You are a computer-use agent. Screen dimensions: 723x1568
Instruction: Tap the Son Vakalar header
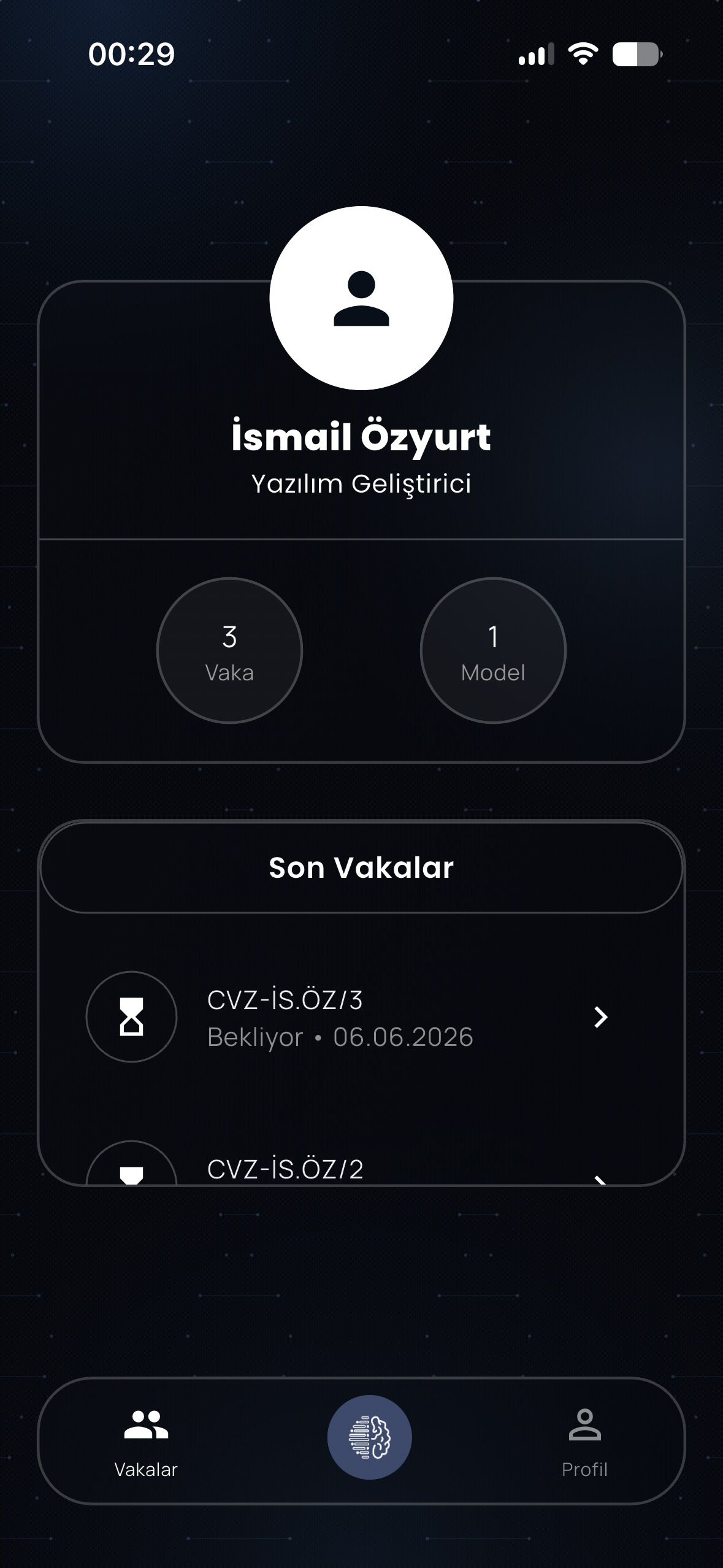click(x=361, y=867)
